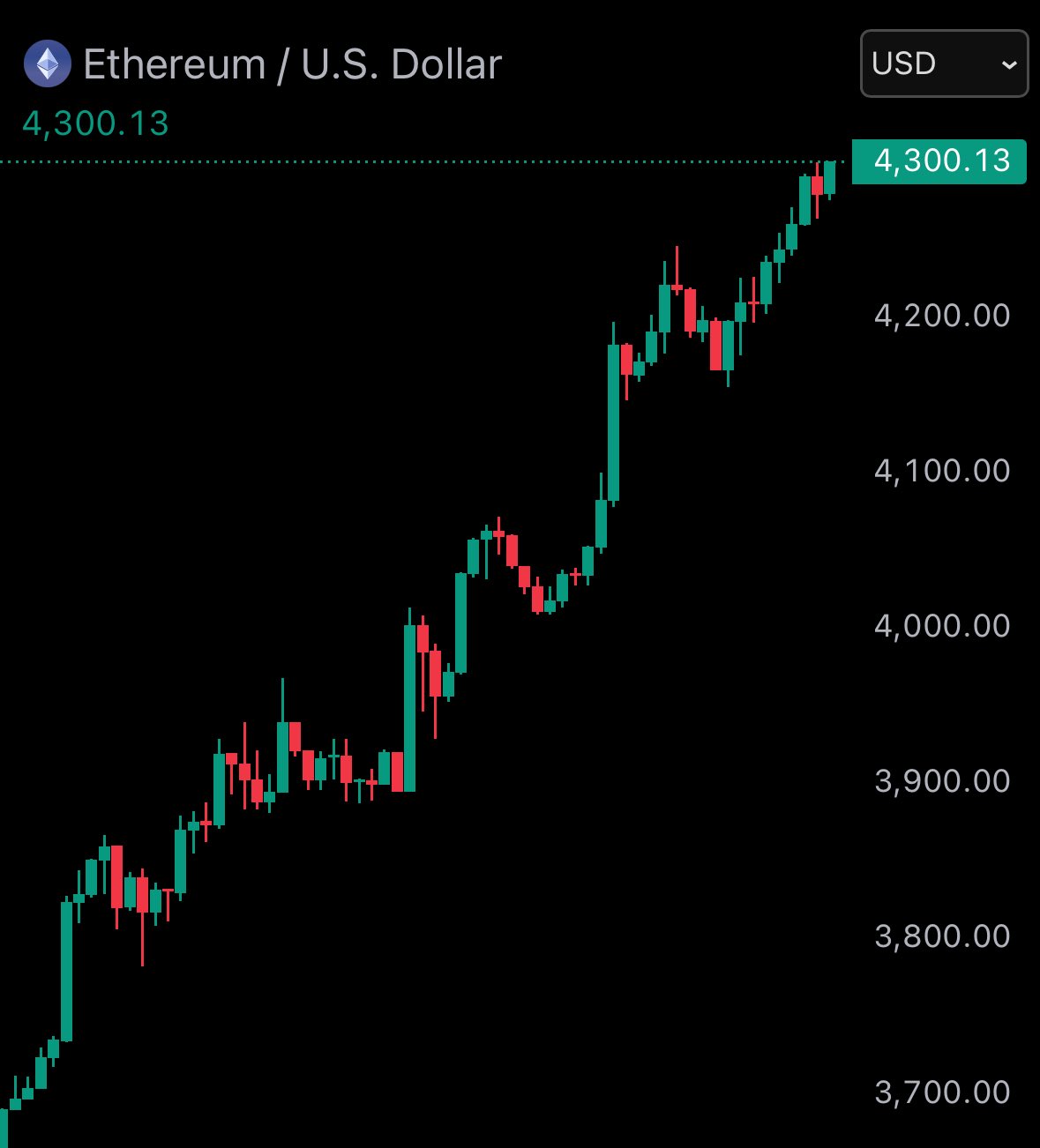Viewport: 1040px width, 1148px height.
Task: Select the Ethereum symbol badge
Action: [x=47, y=63]
